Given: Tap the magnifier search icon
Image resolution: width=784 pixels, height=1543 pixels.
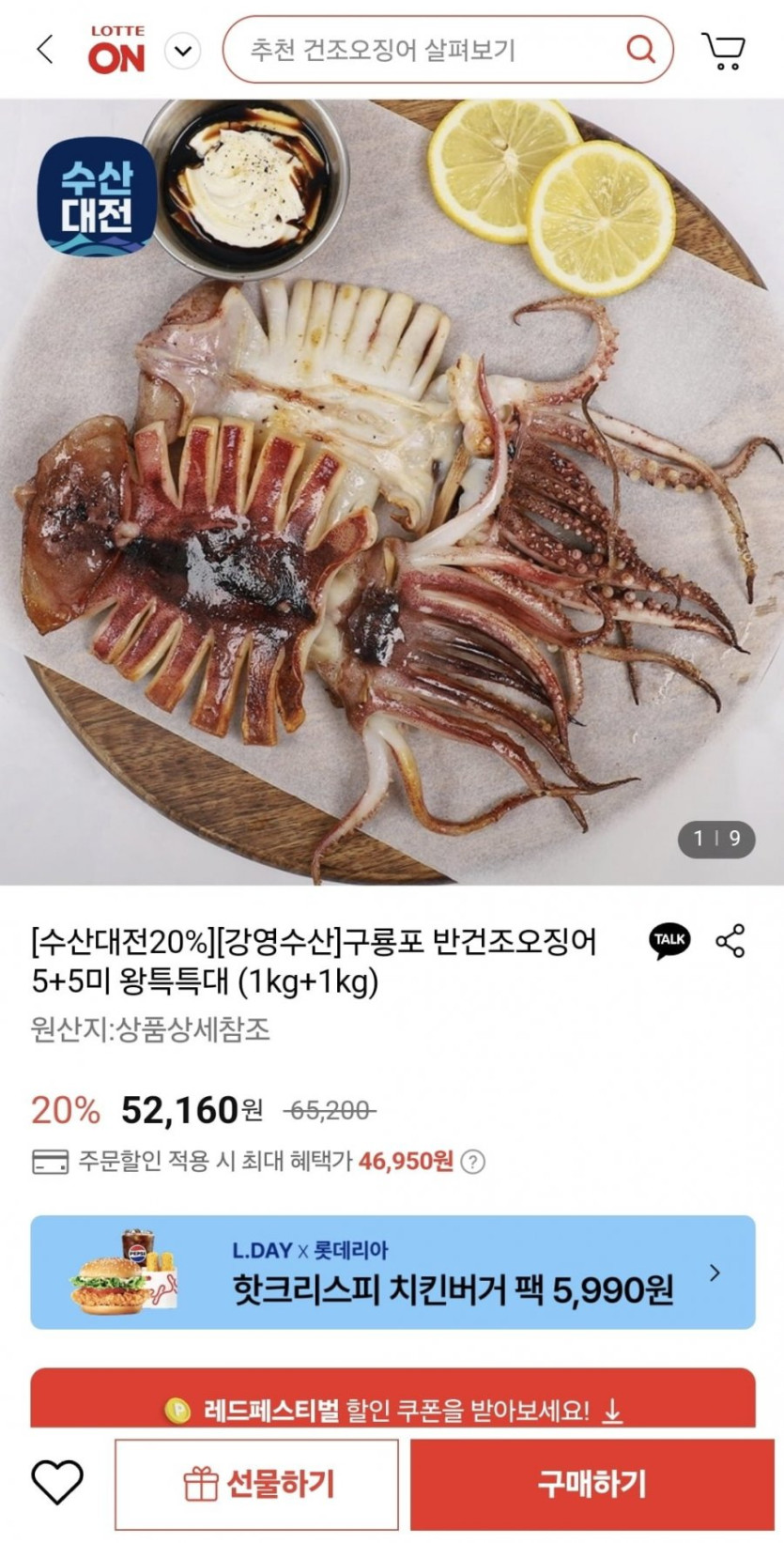Looking at the screenshot, I should click(x=640, y=49).
